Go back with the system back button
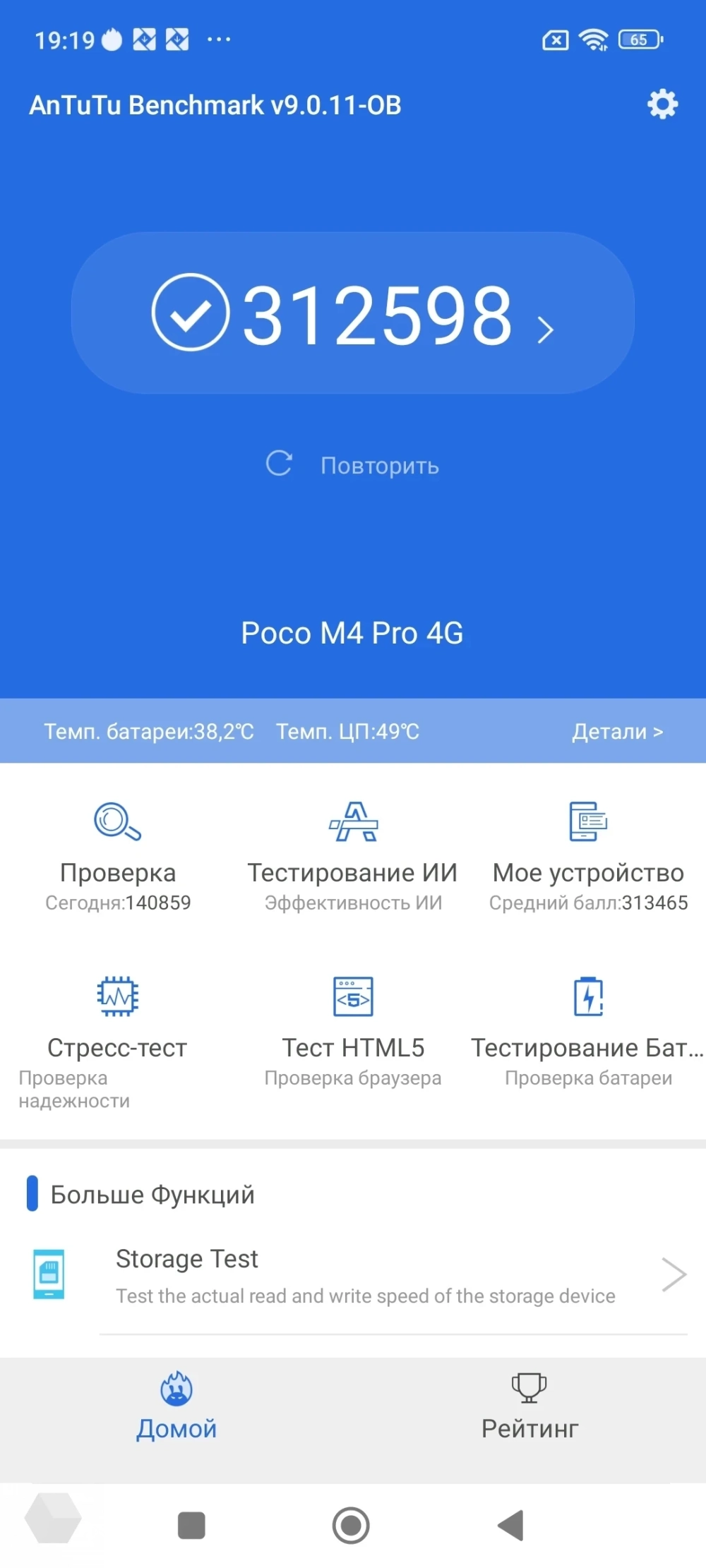This screenshot has width=706, height=1568. point(511,1525)
